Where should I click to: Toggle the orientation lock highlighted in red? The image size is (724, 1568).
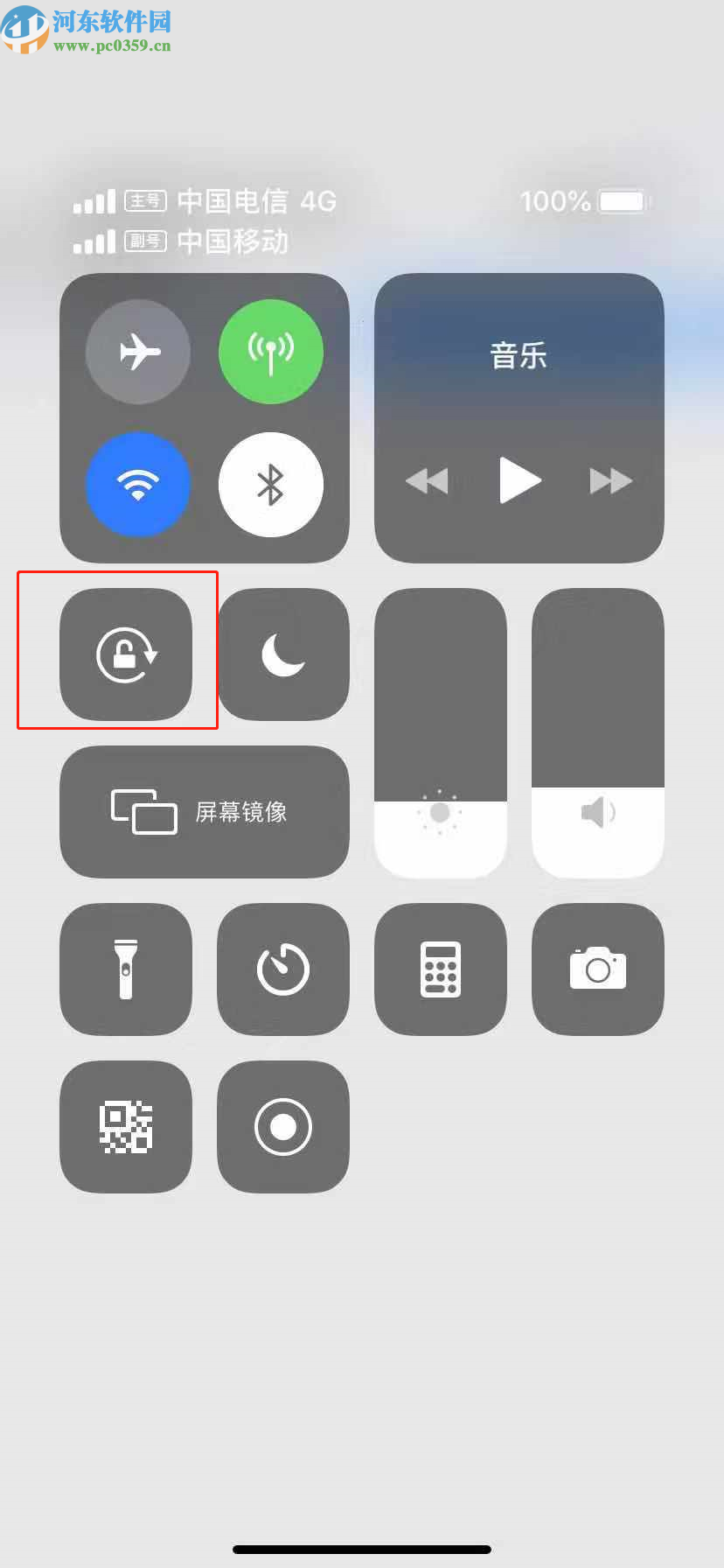point(125,652)
